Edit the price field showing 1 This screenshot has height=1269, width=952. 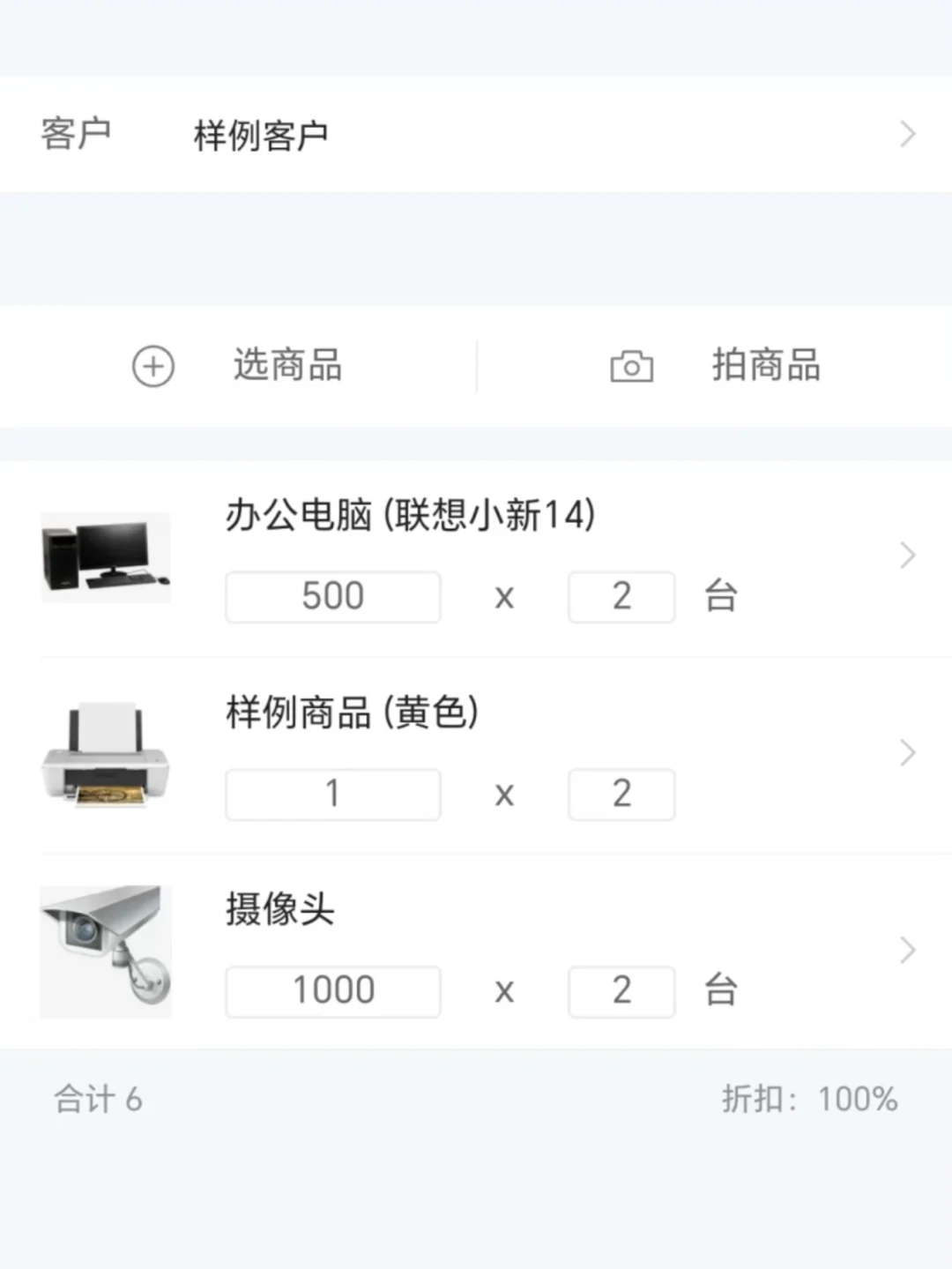coord(332,795)
